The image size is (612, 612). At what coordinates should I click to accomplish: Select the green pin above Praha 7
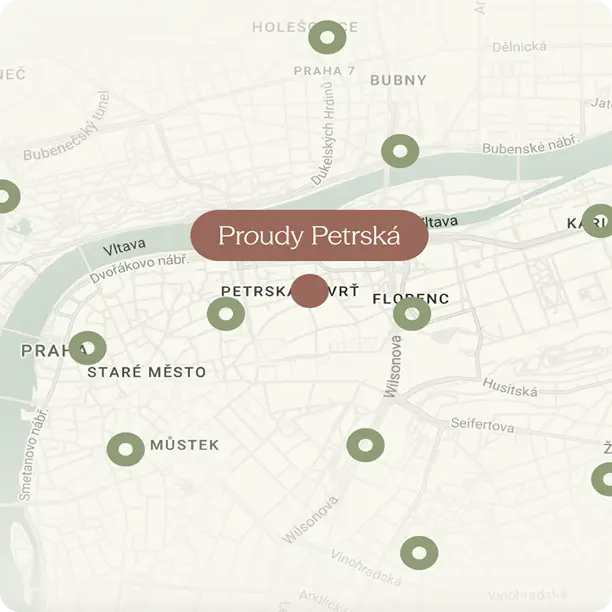(327, 38)
